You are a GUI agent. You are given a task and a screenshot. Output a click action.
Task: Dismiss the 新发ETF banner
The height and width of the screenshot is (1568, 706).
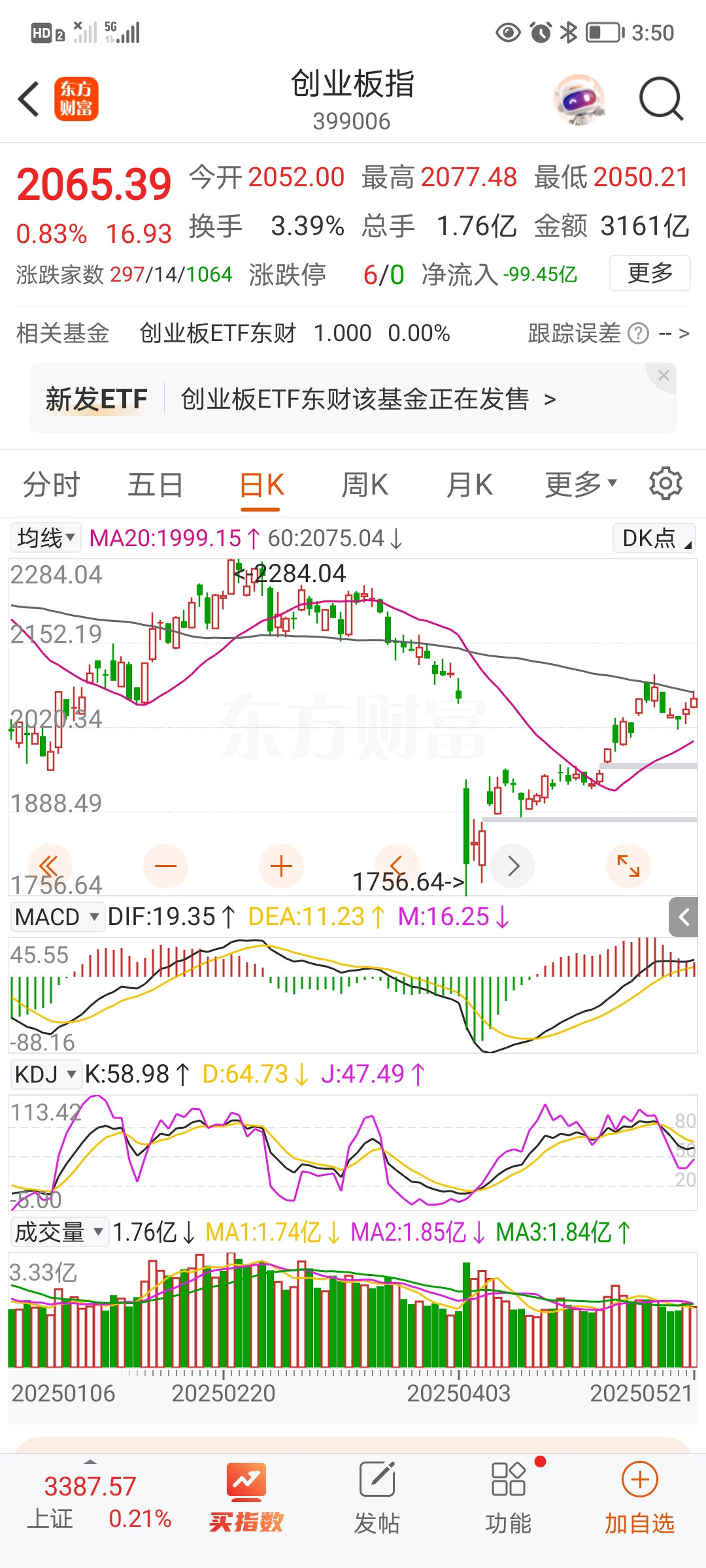[x=664, y=376]
